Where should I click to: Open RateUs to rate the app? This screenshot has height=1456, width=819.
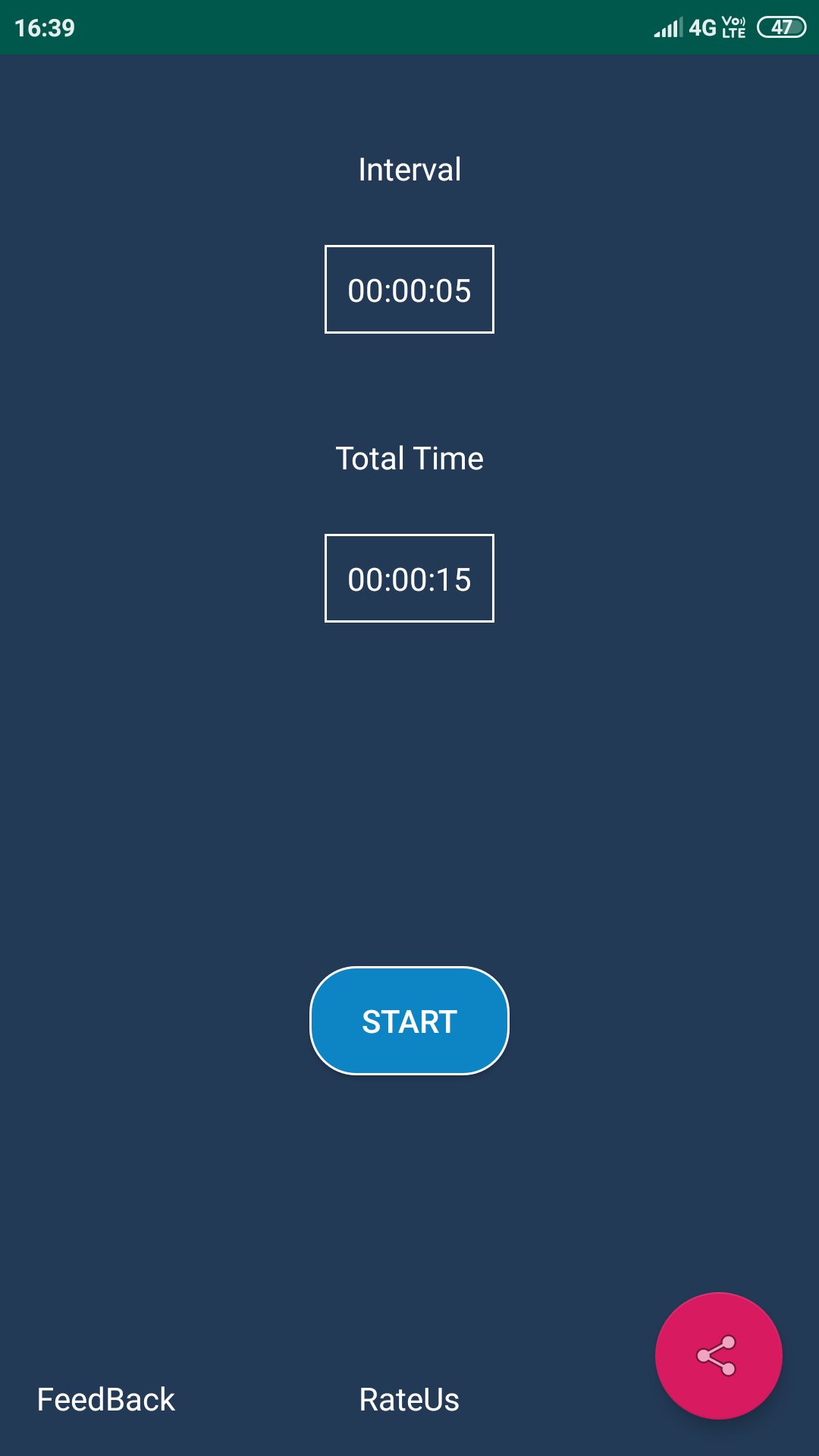click(x=409, y=1400)
